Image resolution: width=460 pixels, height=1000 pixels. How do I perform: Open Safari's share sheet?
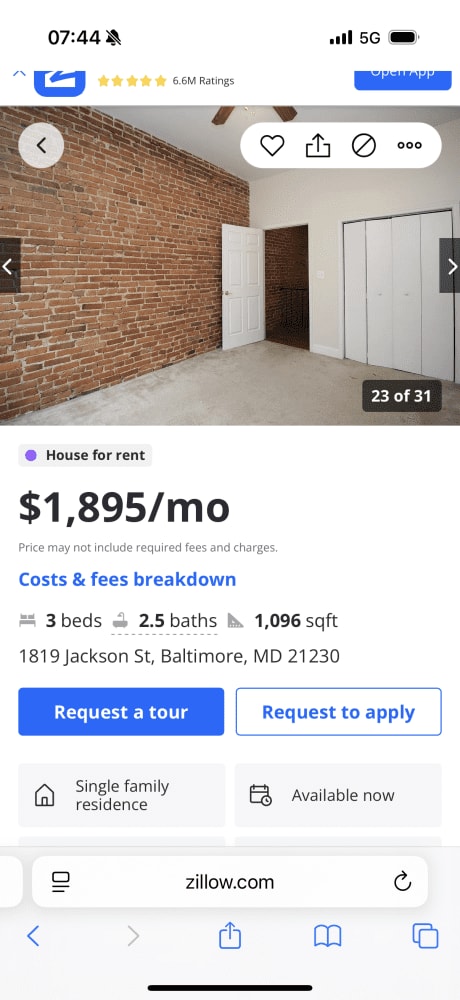pyautogui.click(x=230, y=936)
